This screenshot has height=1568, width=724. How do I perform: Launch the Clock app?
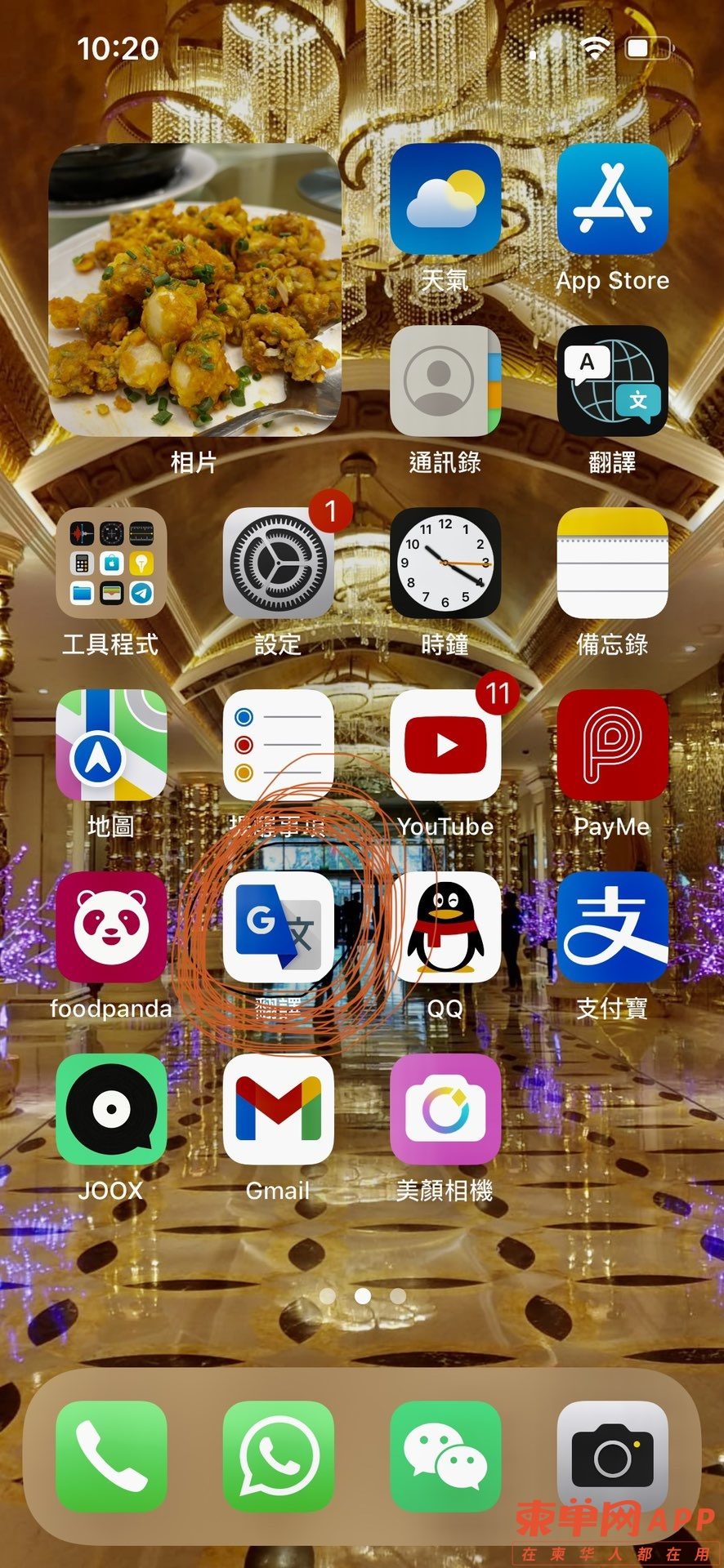pyautogui.click(x=445, y=563)
